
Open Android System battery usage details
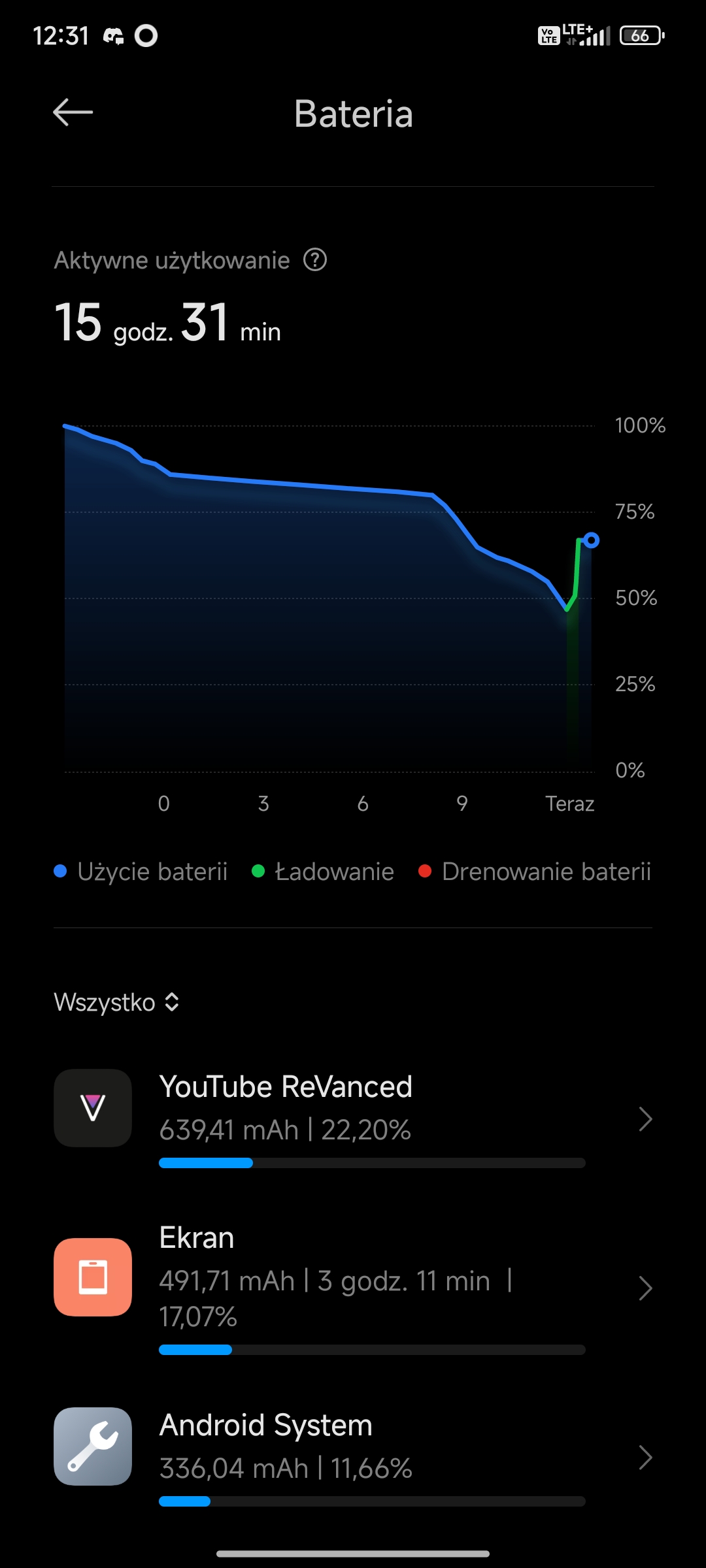click(x=353, y=1457)
